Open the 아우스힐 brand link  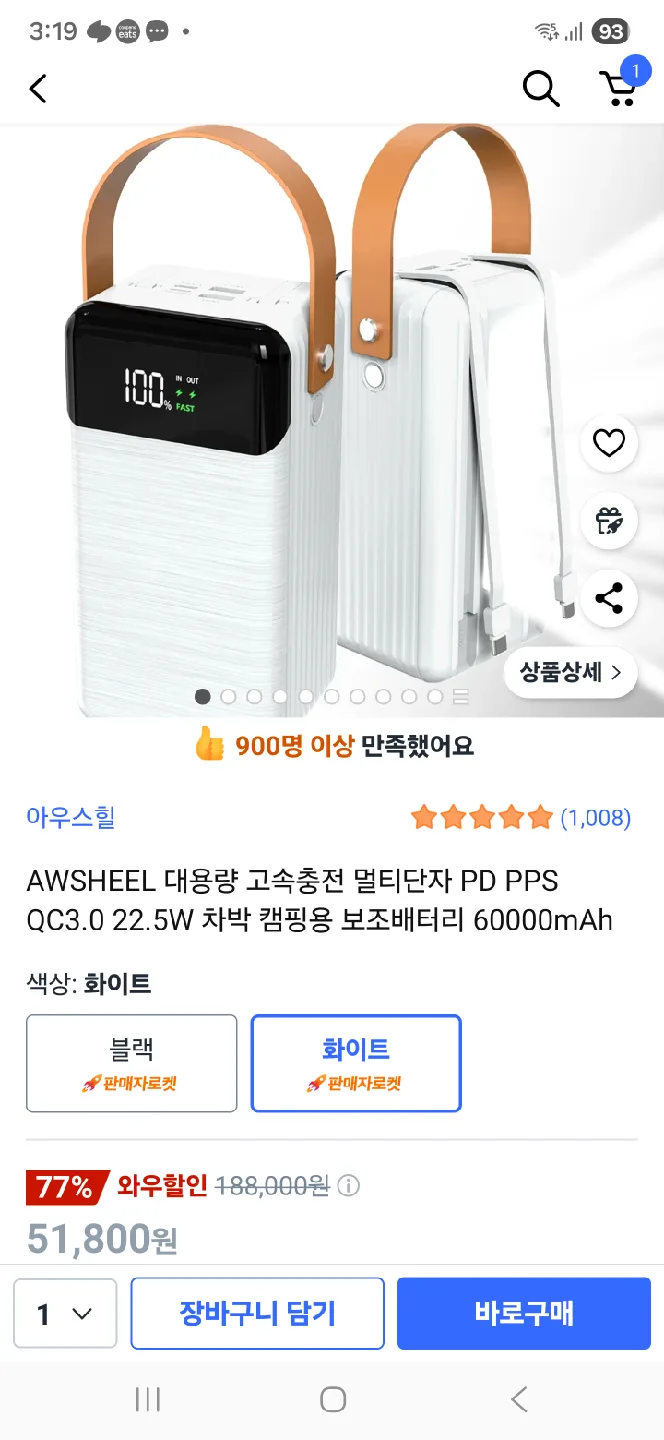coord(71,817)
